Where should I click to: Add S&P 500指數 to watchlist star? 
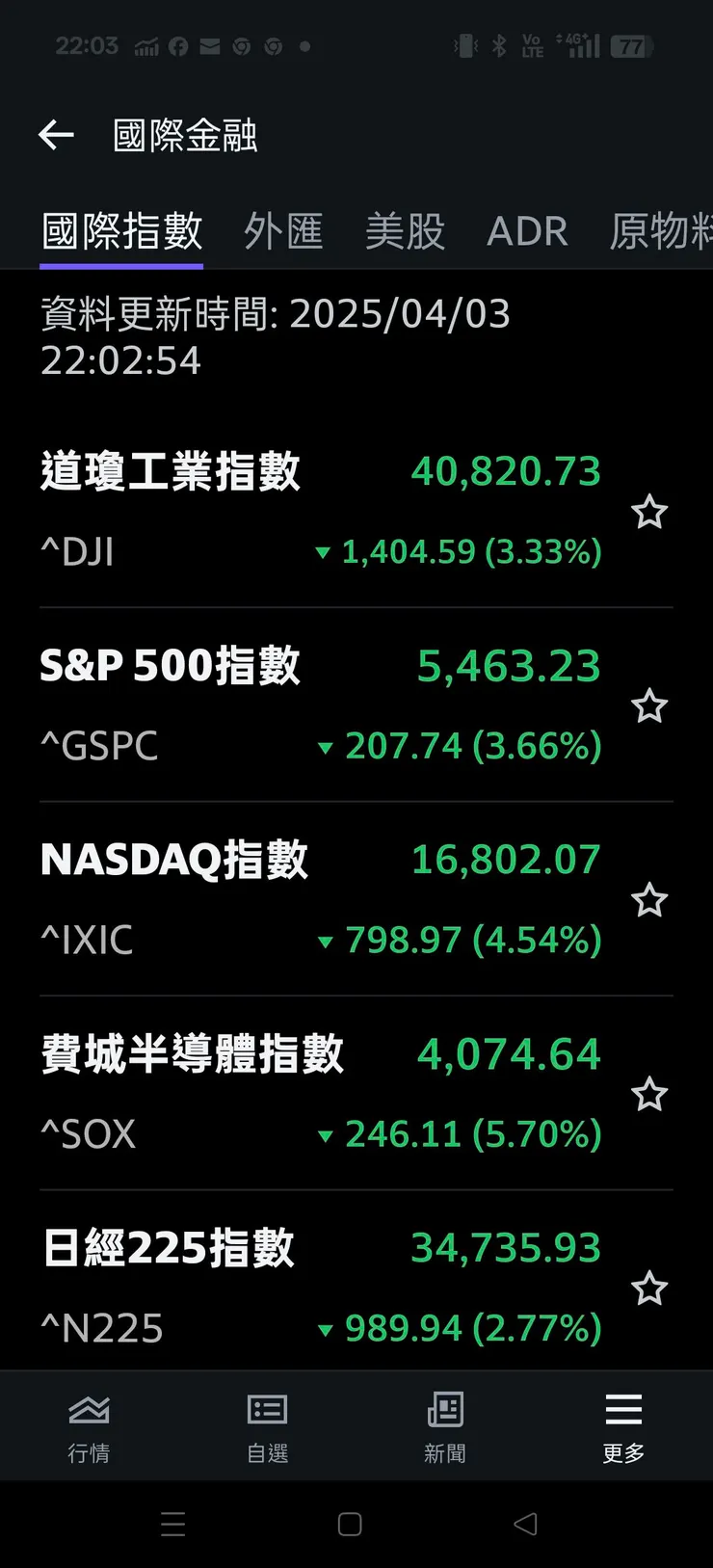649,706
